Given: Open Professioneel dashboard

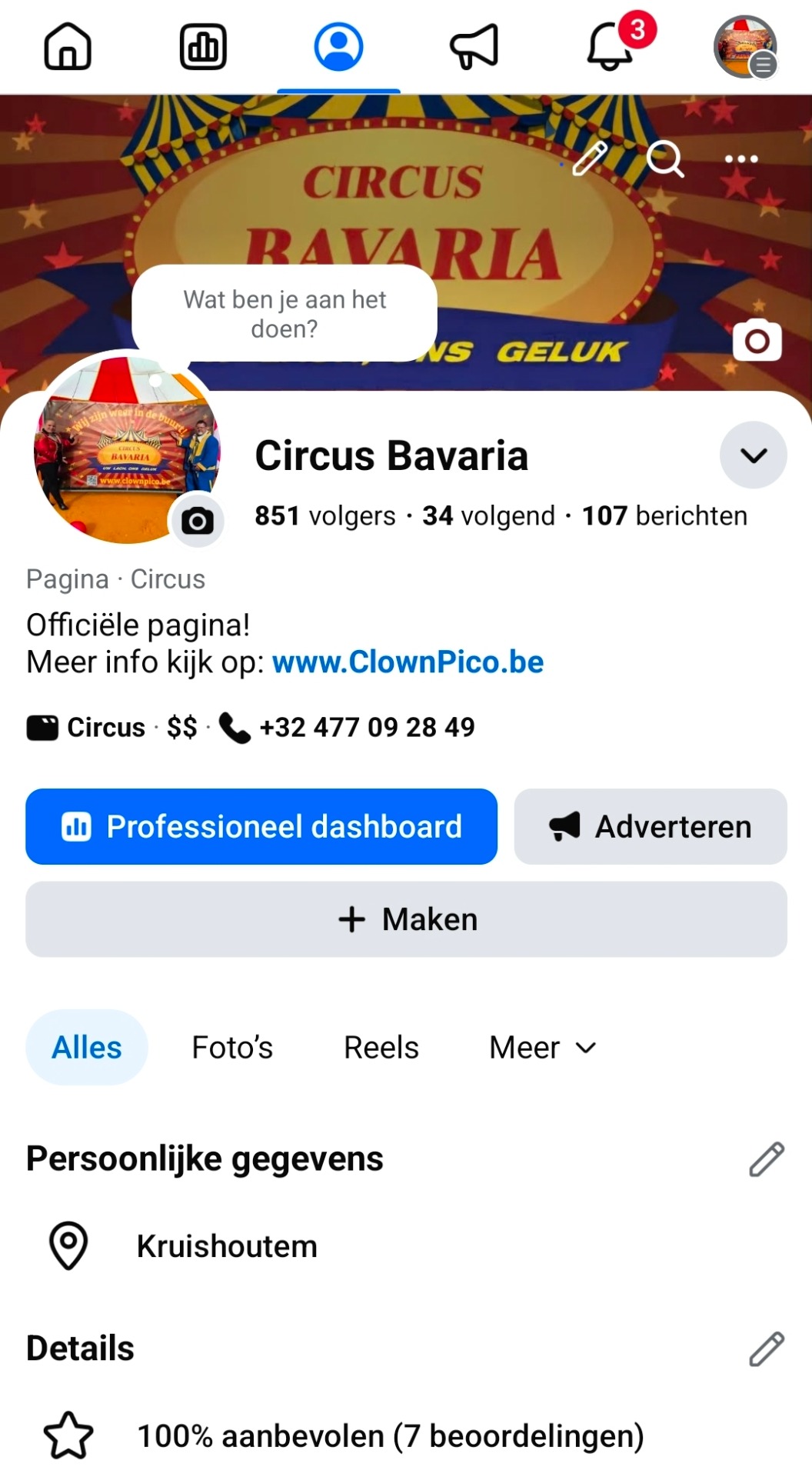Looking at the screenshot, I should [x=261, y=827].
